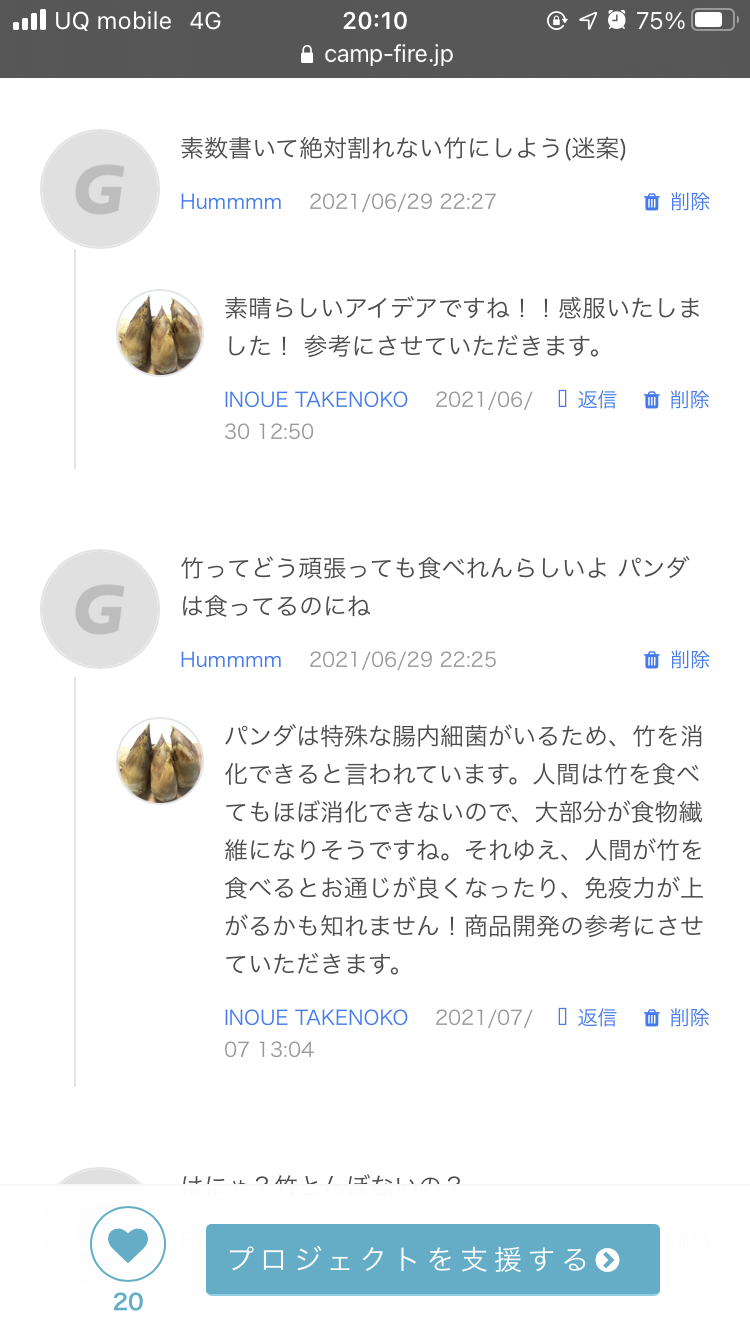
Task: Delete INOUE TAKENOKO's 素晴らしいアイデア reply
Action: pyautogui.click(x=677, y=400)
